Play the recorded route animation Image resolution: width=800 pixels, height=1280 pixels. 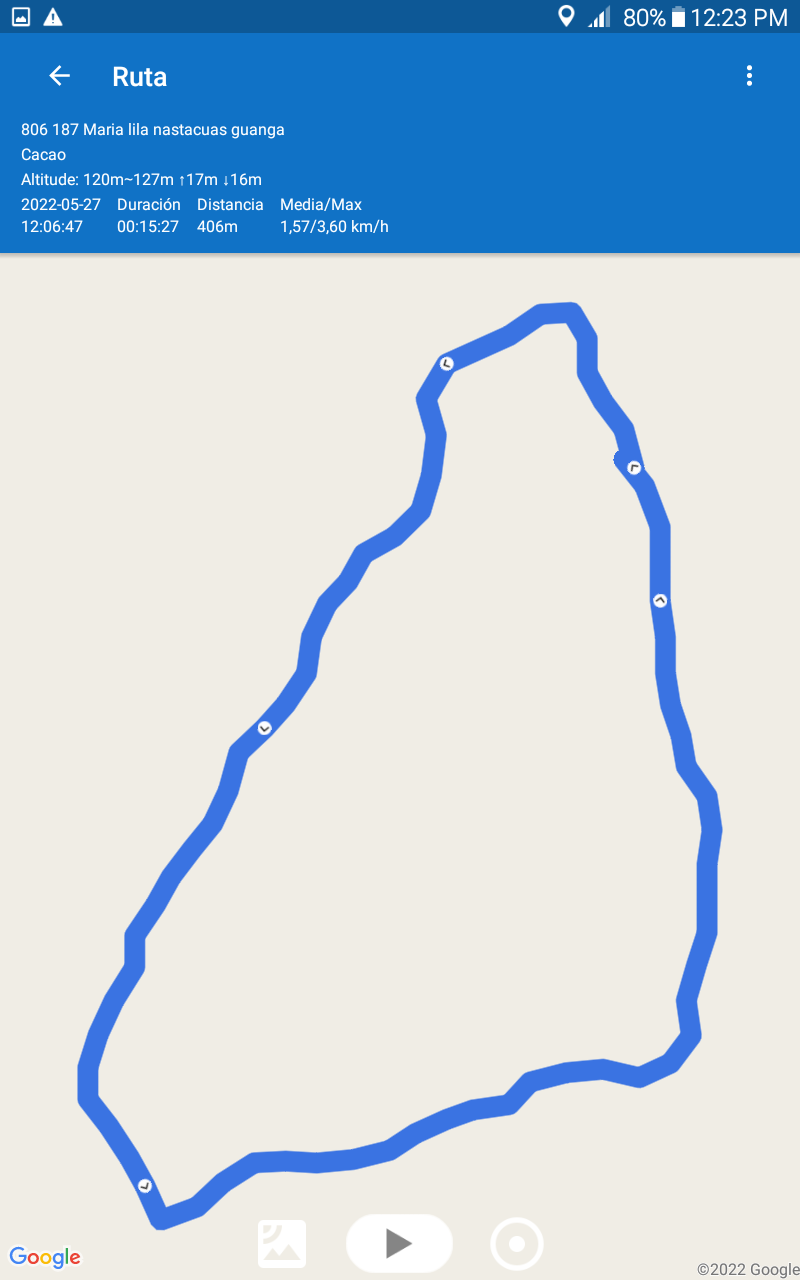tap(399, 1243)
